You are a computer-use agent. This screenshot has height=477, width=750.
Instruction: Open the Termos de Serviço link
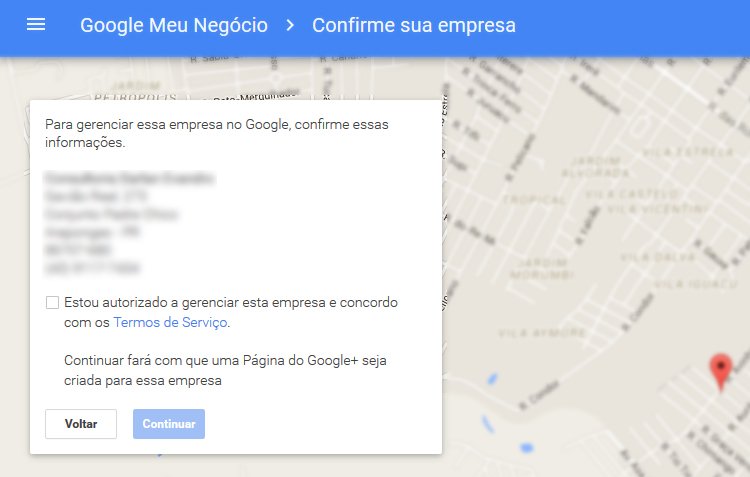171,322
